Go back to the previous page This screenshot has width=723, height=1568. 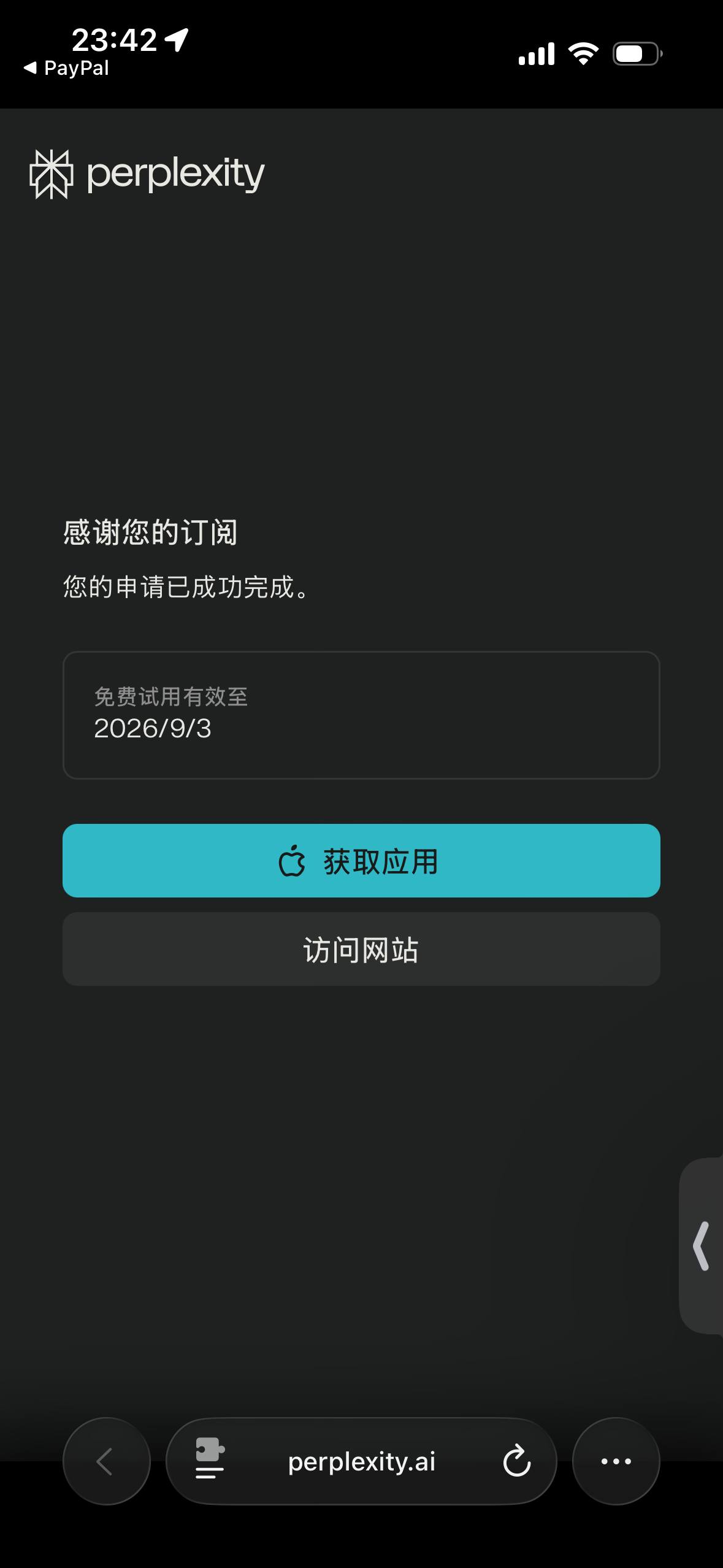(x=106, y=1461)
